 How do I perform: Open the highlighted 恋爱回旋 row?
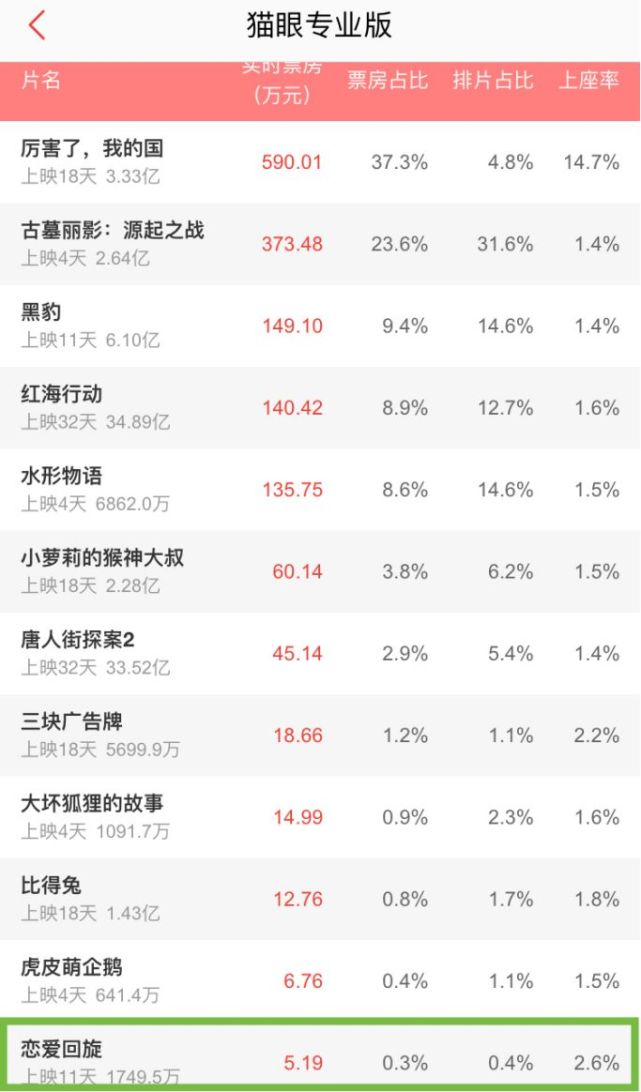320,1057
